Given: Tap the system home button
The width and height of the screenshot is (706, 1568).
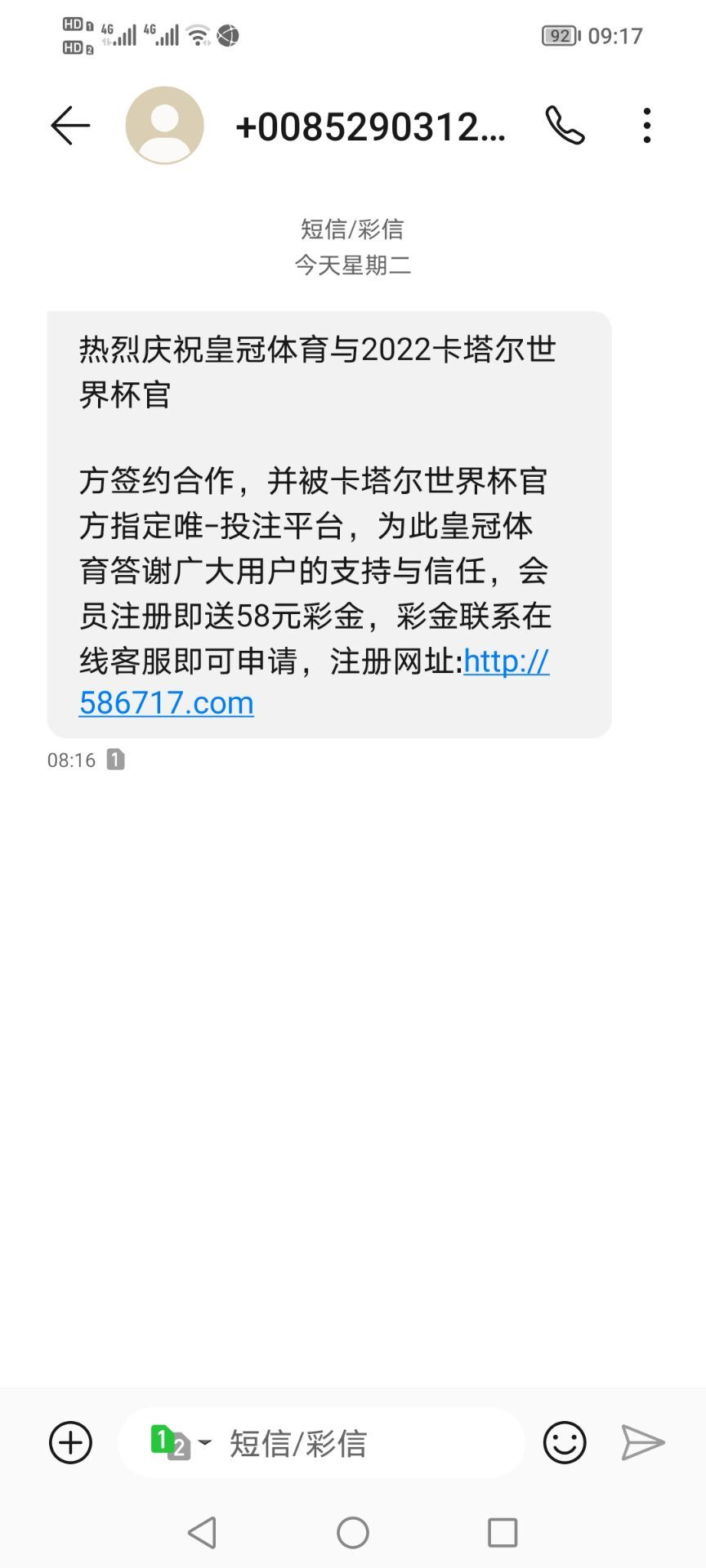Looking at the screenshot, I should (x=353, y=1533).
